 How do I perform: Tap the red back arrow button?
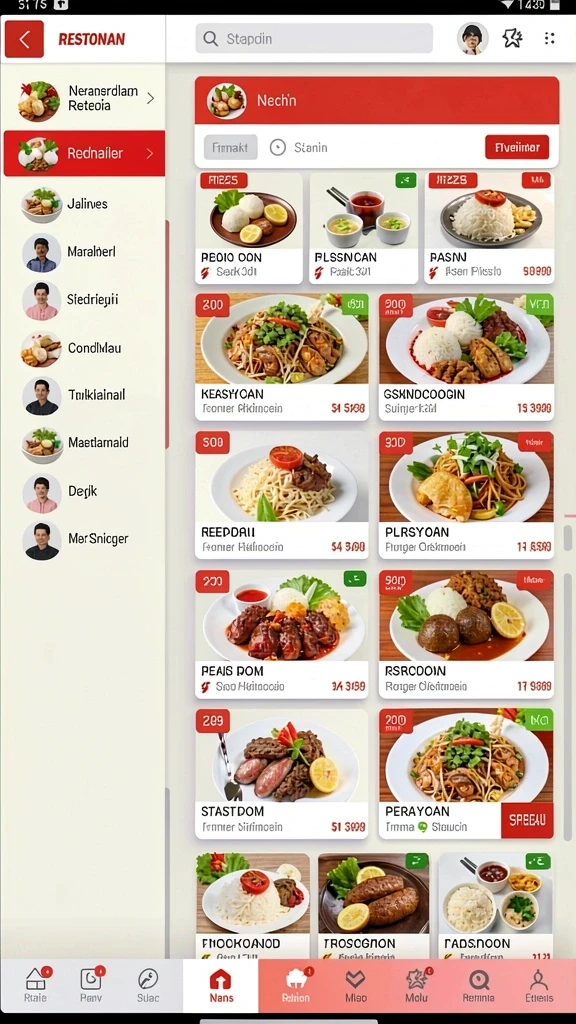click(x=24, y=39)
